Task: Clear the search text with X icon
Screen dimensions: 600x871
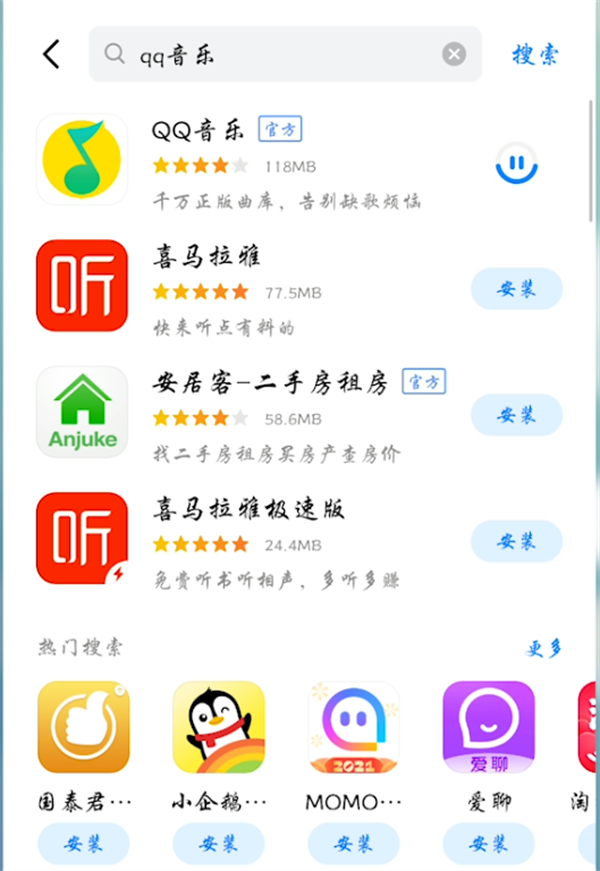Action: [454, 54]
